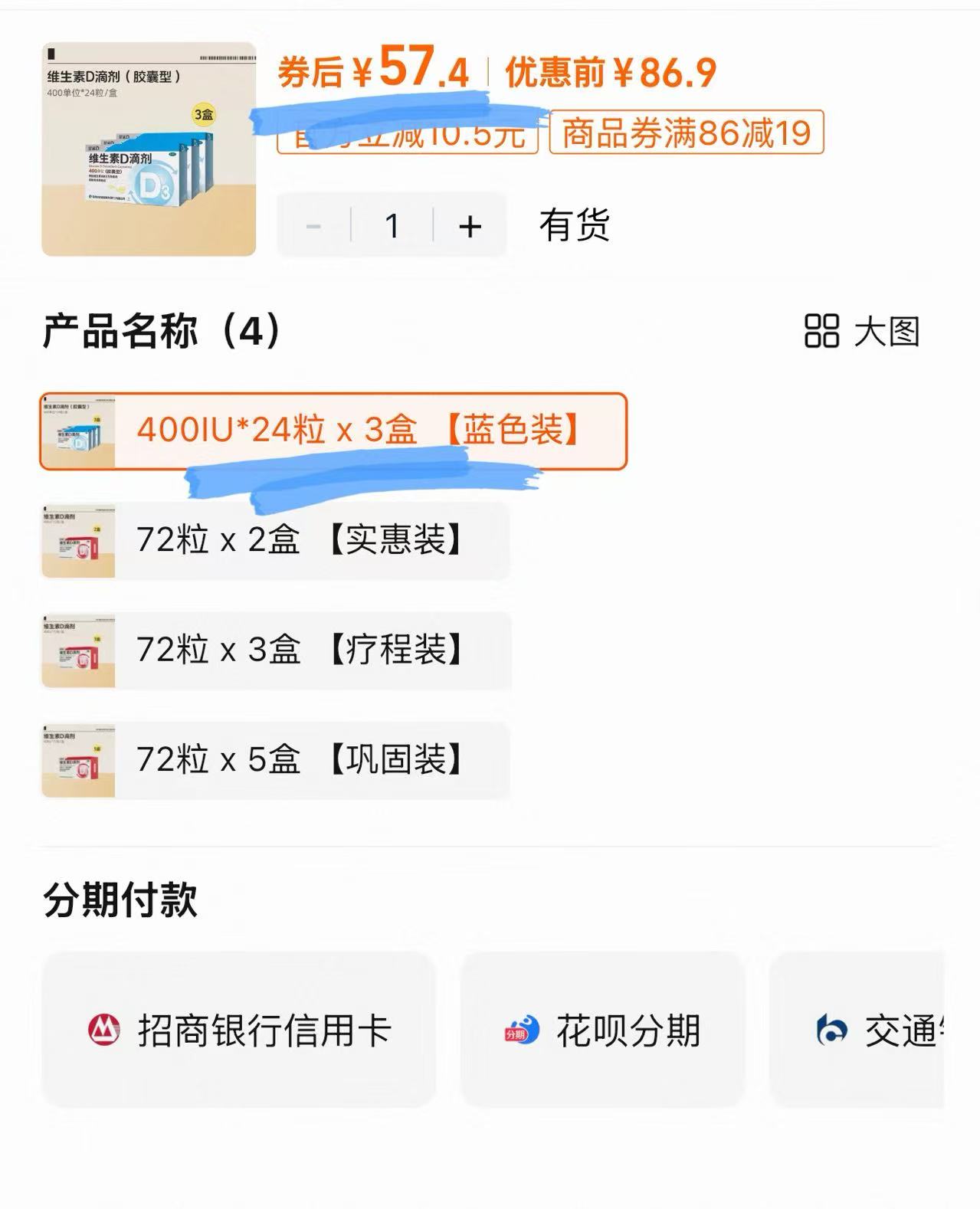Select the 72粒 x 3盒 【疗程装】 variant

(299, 650)
